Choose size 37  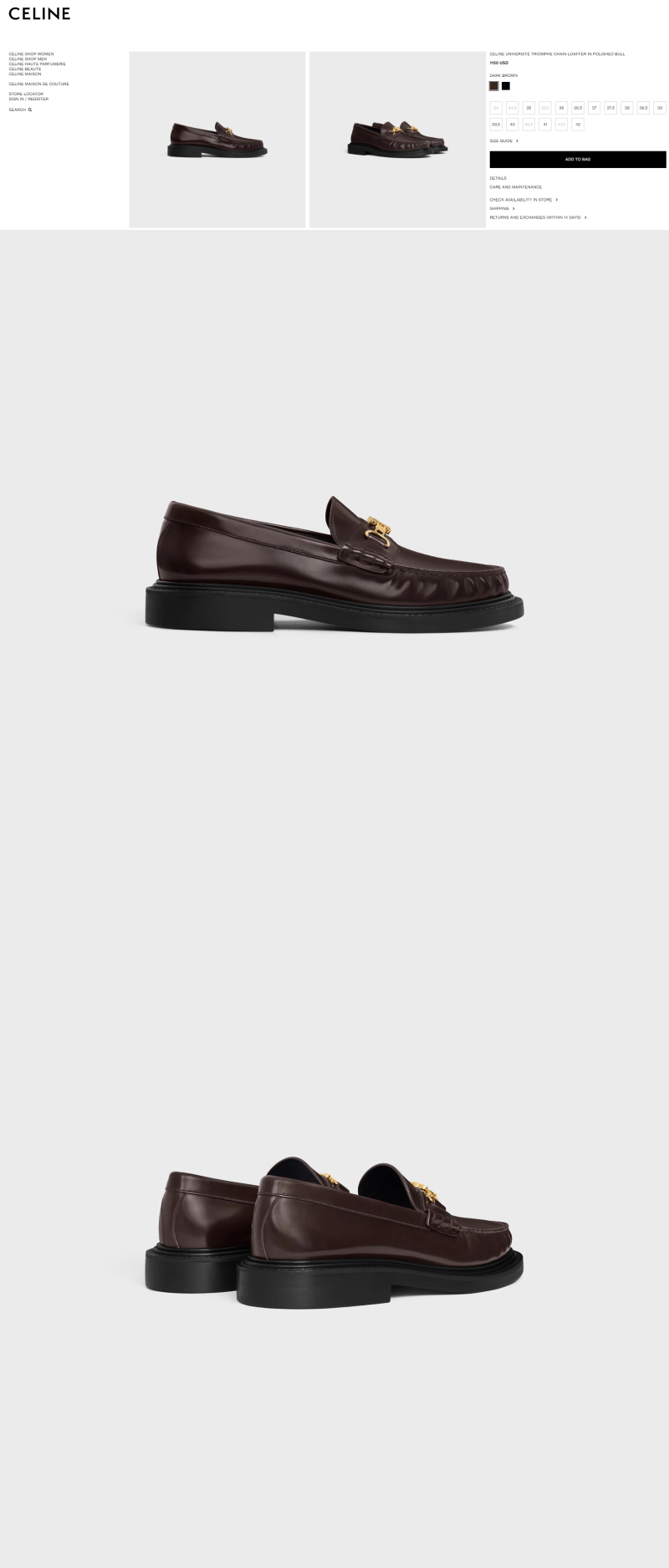(x=594, y=107)
